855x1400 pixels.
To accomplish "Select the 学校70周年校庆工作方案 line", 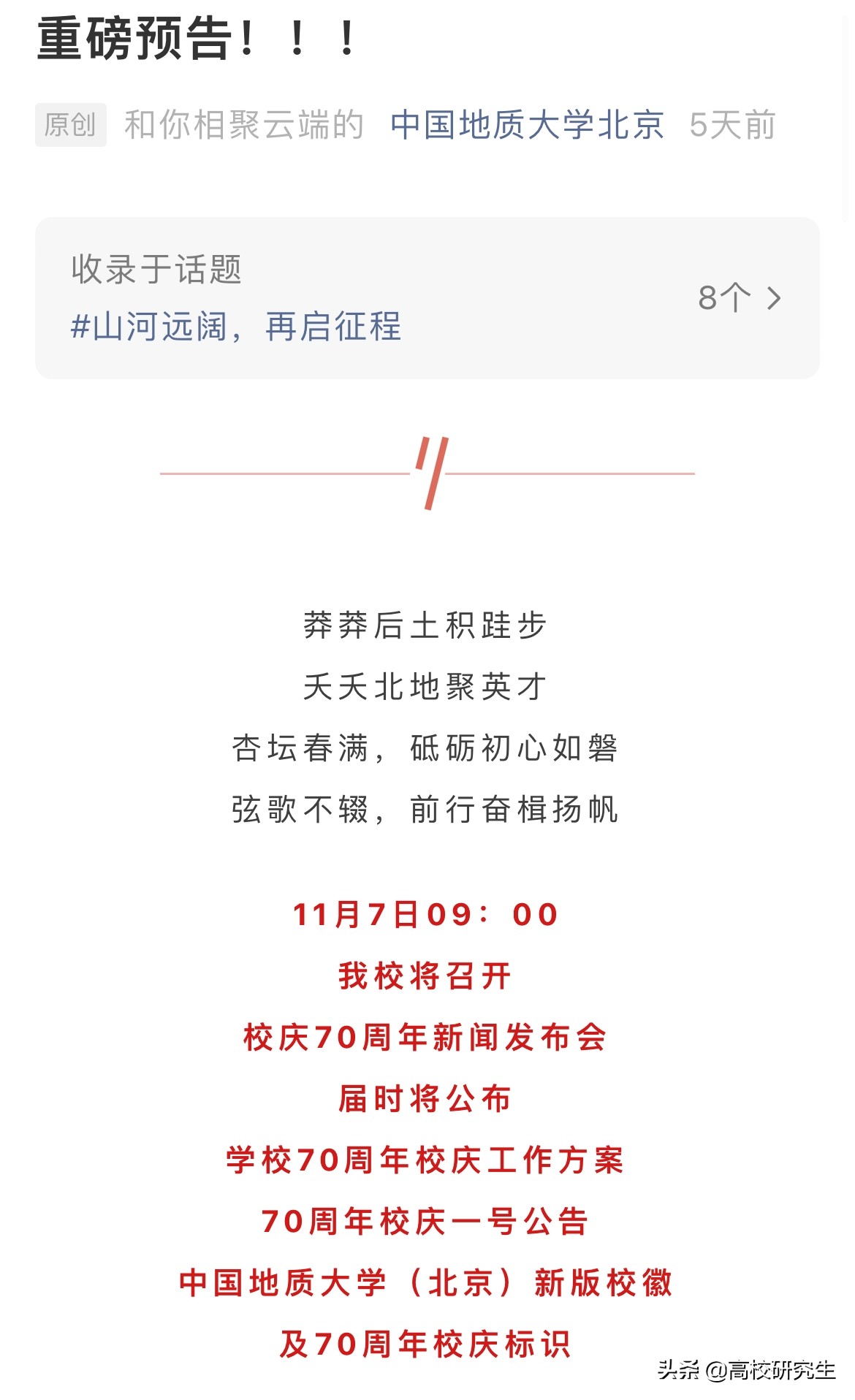I will point(426,1160).
